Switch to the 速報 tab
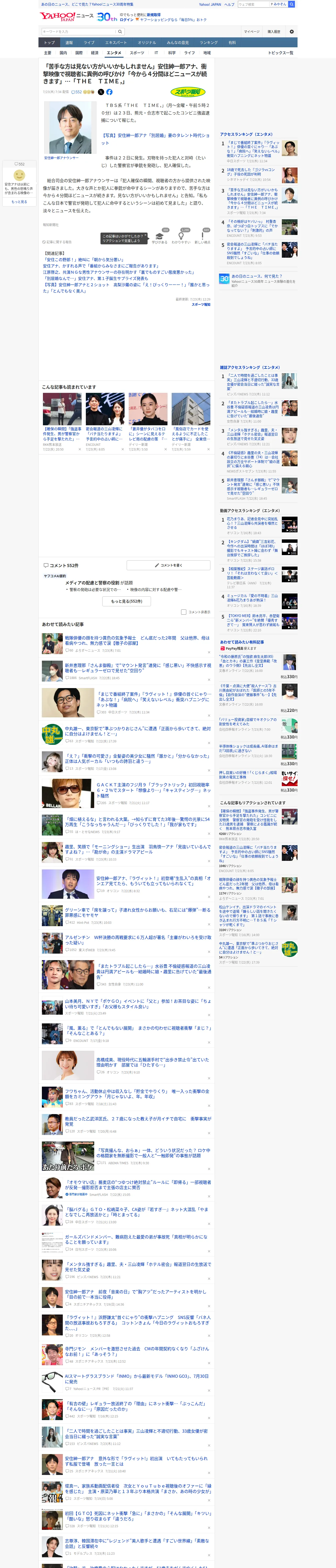336x1568 pixels. click(x=69, y=43)
